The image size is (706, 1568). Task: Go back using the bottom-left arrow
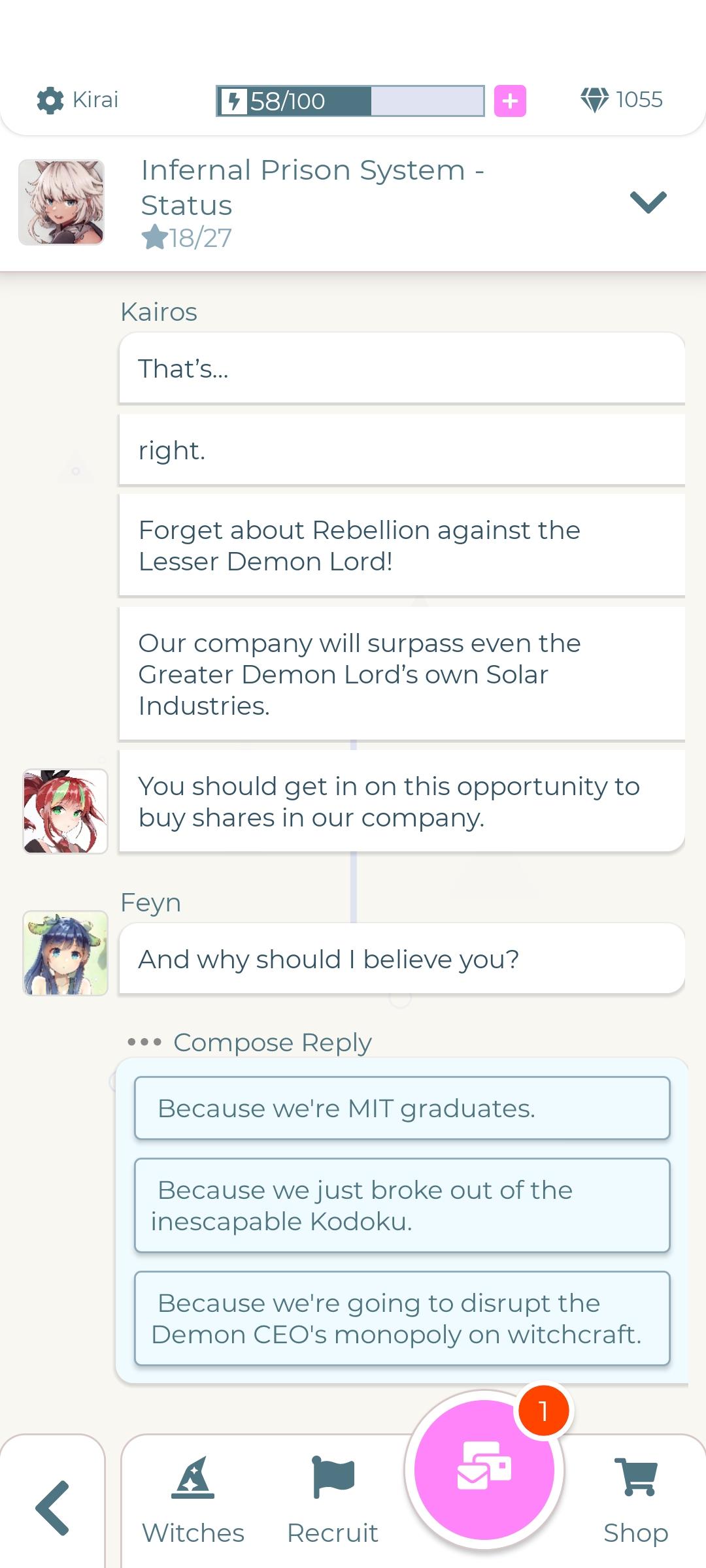point(52,1508)
